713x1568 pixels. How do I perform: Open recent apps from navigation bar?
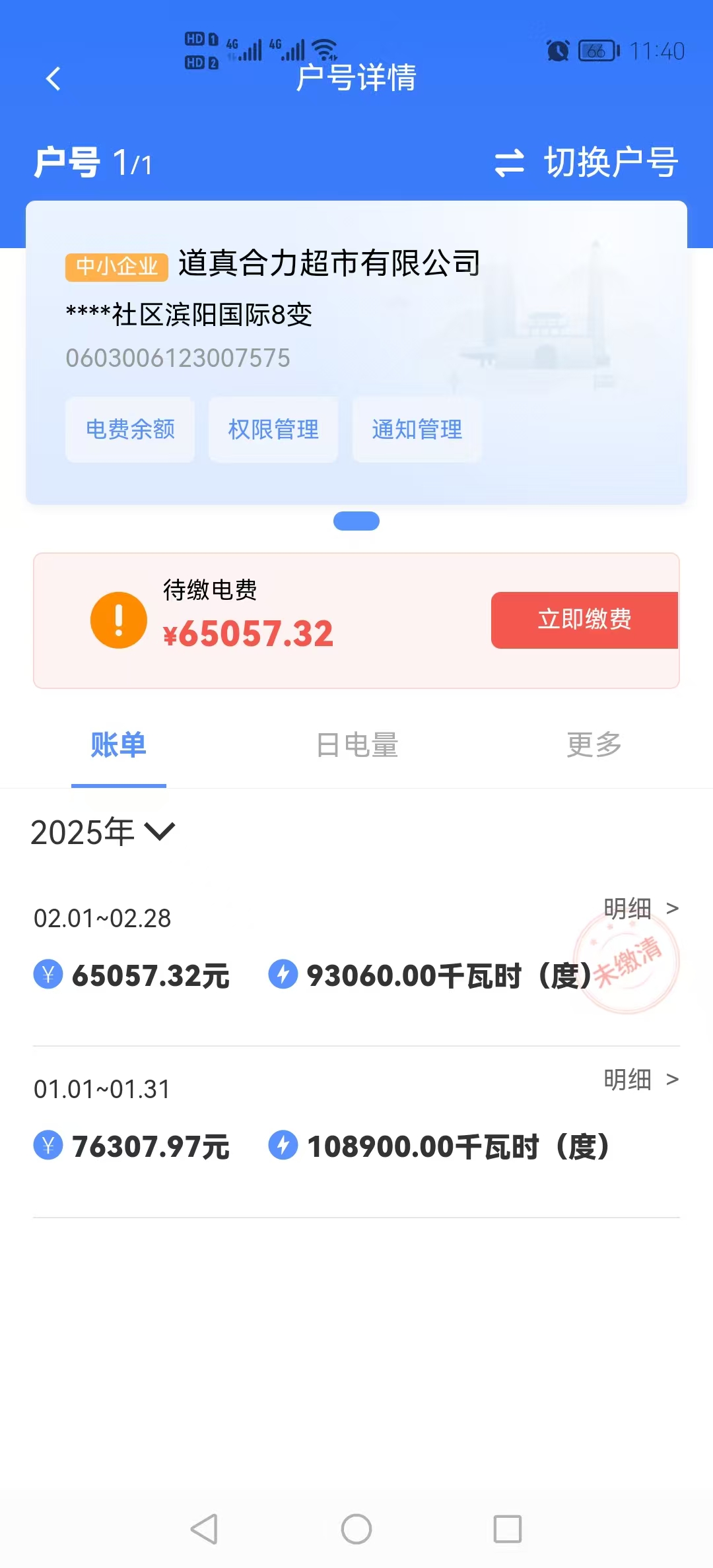507,1529
